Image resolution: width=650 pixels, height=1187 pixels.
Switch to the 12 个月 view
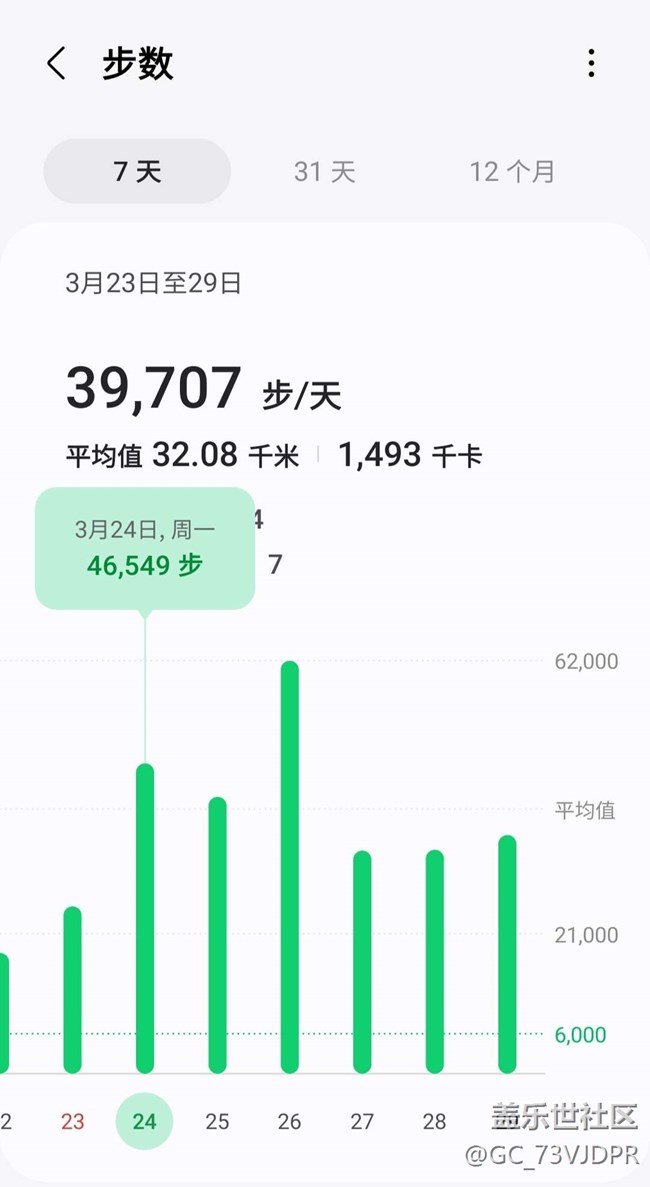pyautogui.click(x=512, y=172)
